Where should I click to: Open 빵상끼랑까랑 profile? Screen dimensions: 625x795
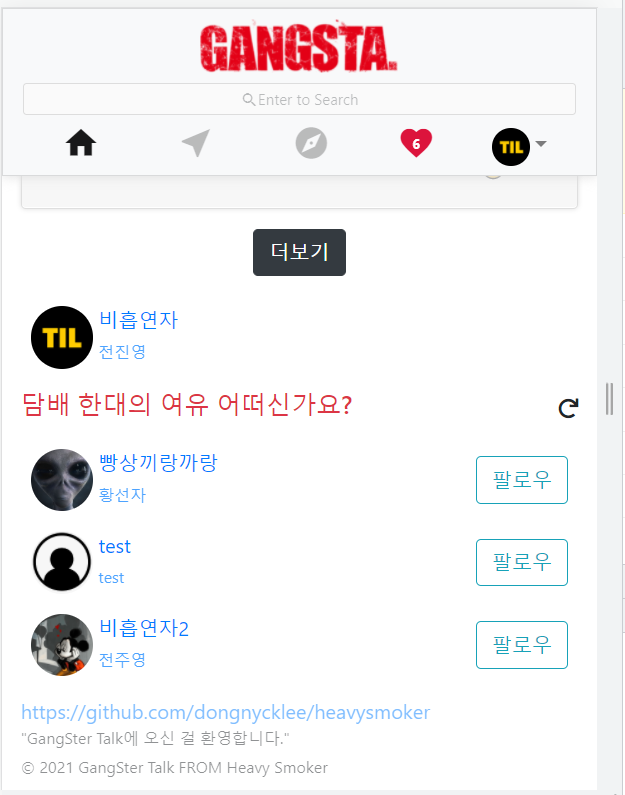click(157, 463)
